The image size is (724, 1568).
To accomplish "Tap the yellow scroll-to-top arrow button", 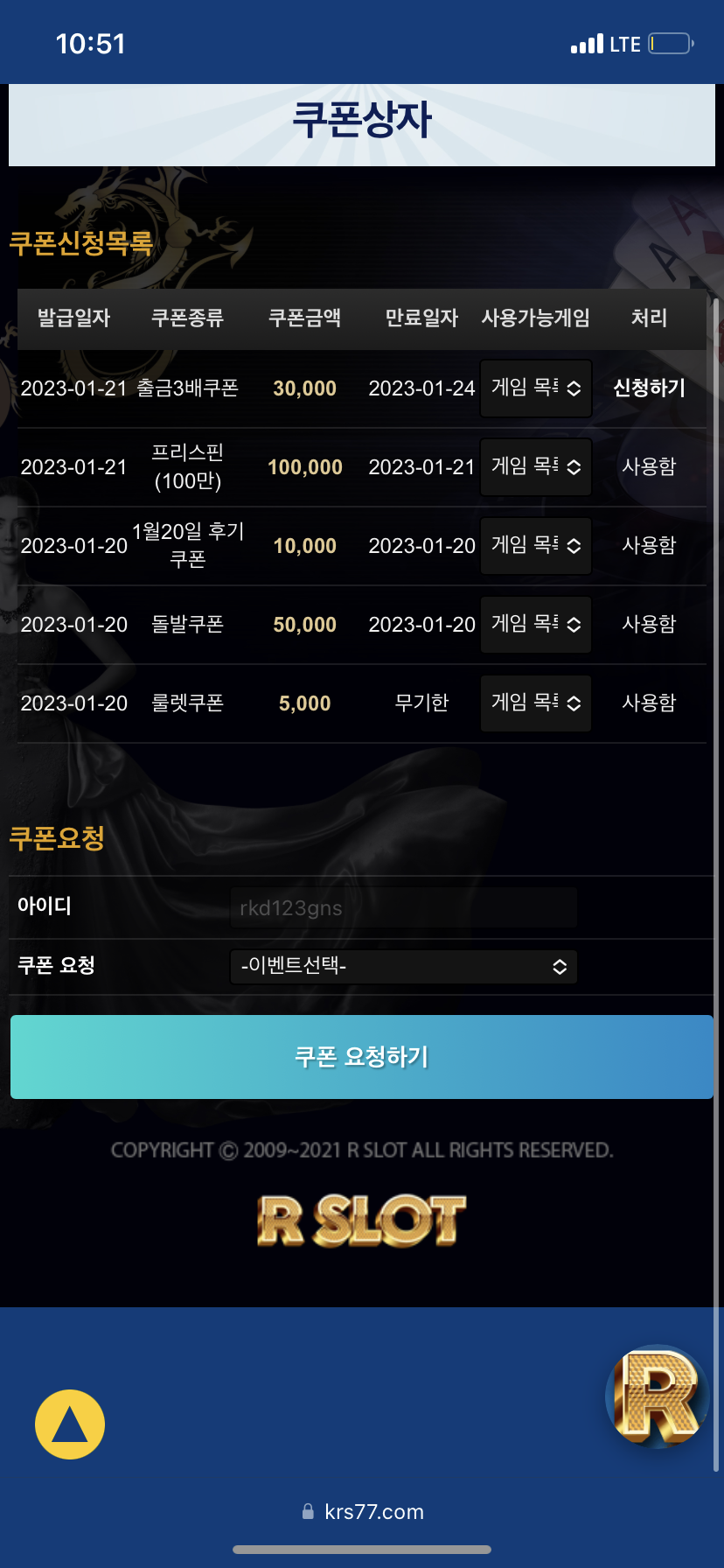I will point(70,1424).
